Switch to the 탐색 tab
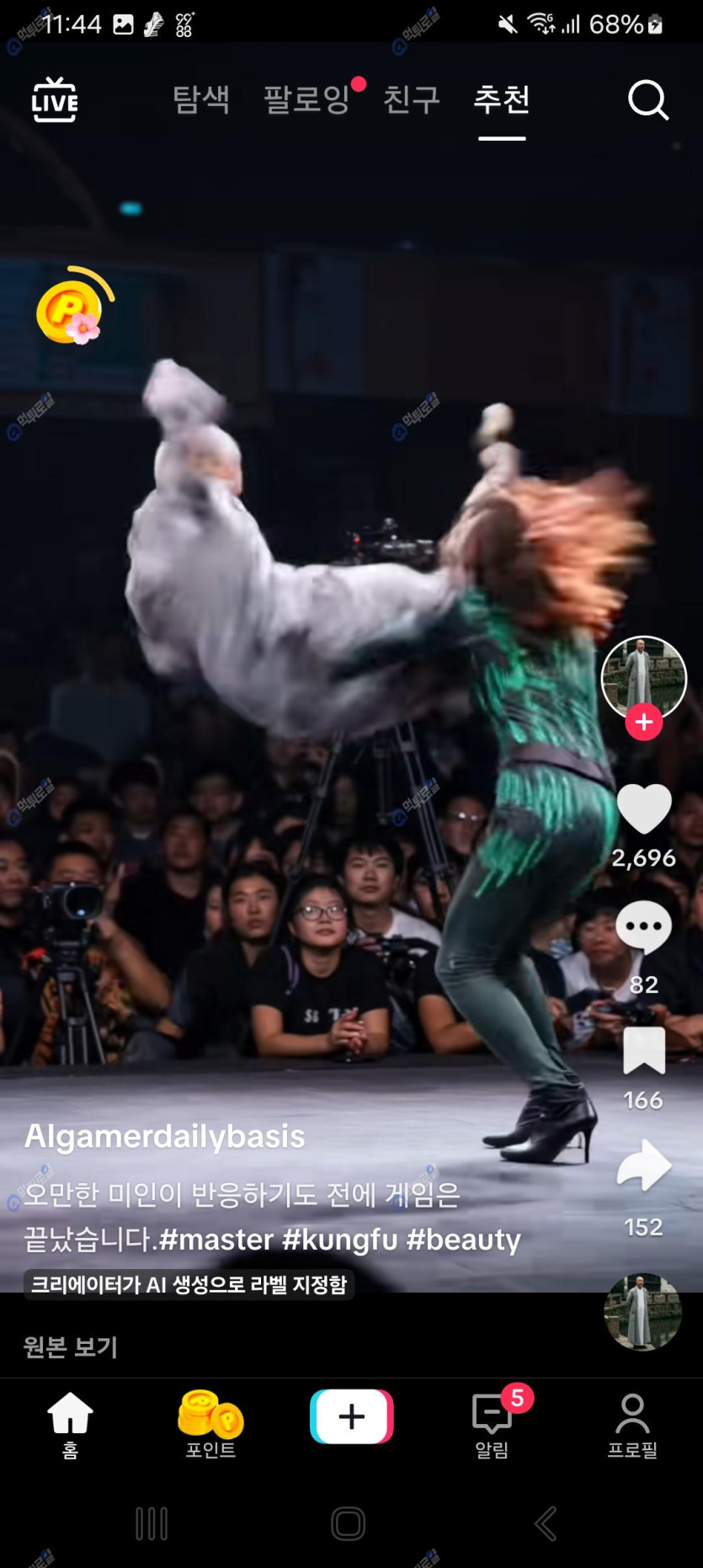This screenshot has height=1568, width=703. pos(201,99)
